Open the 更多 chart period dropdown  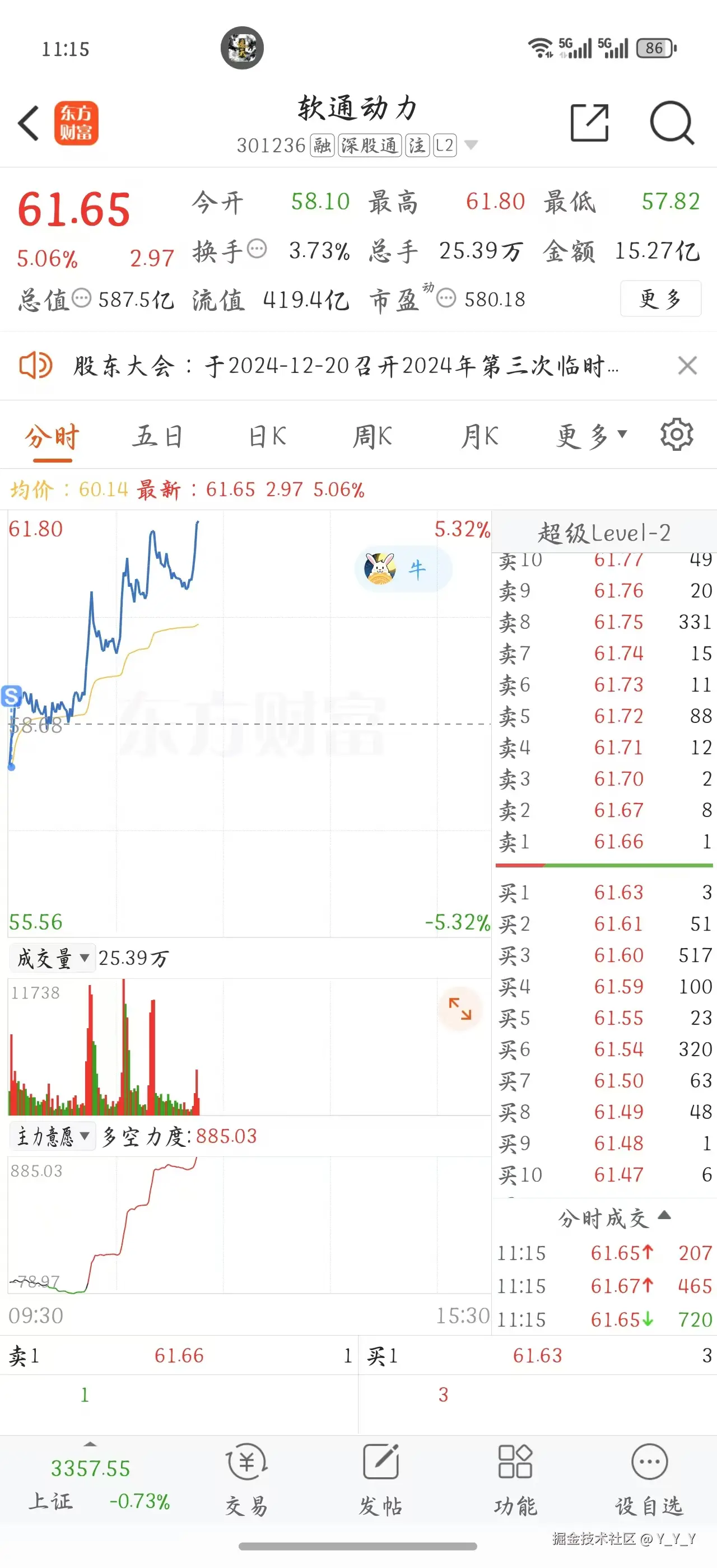(589, 435)
